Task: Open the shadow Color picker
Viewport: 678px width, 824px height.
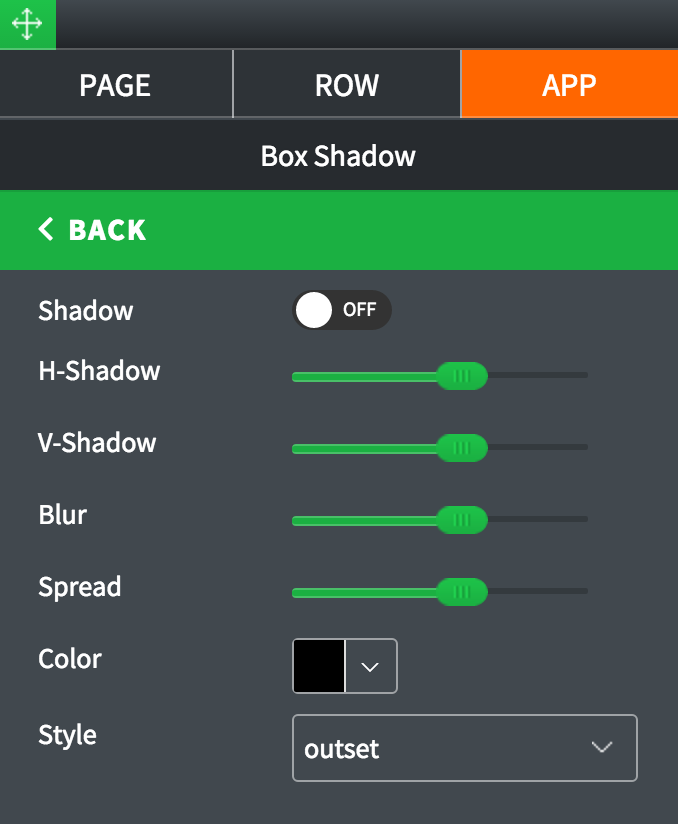Action: [345, 666]
